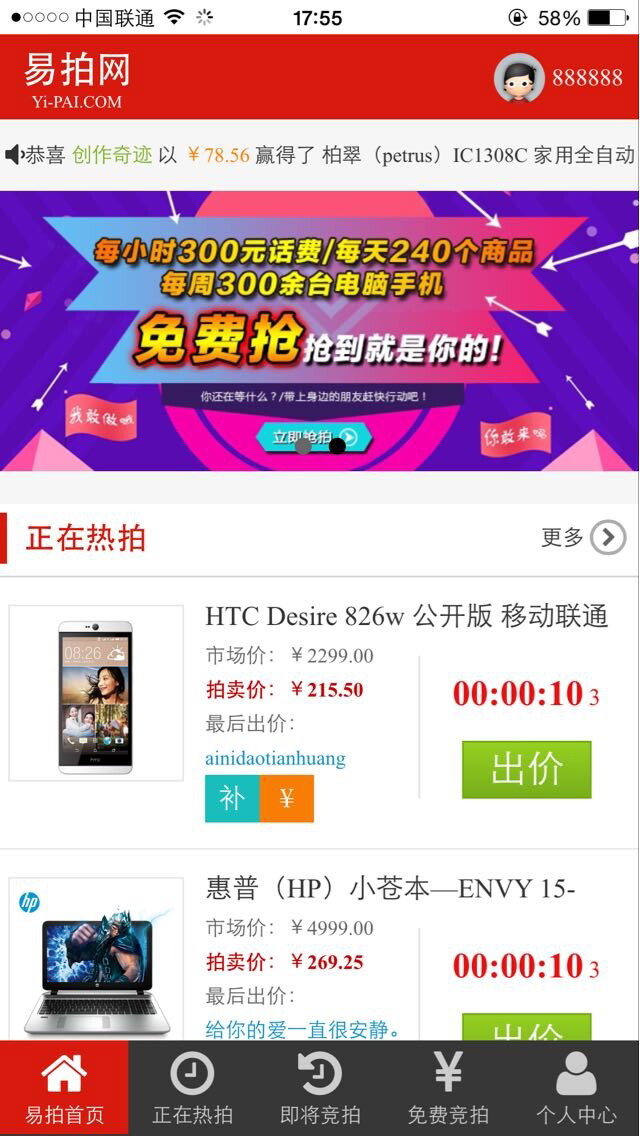Open the free-grab promotional banner

(320, 330)
